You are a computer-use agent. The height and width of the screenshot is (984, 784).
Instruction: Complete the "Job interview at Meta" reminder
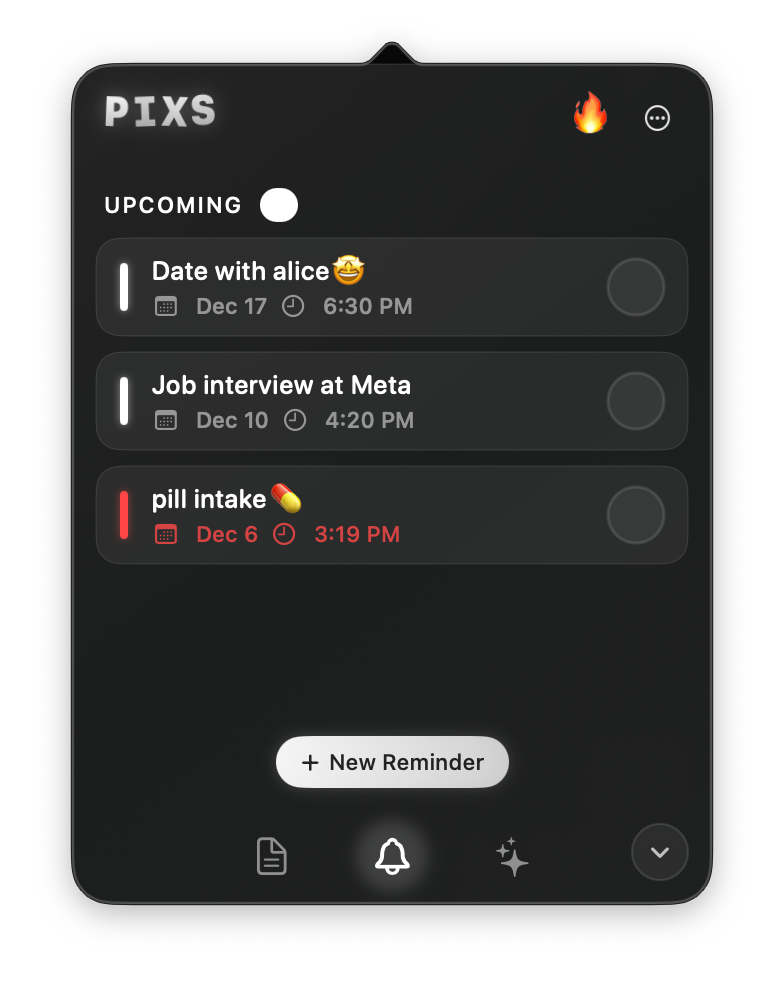pyautogui.click(x=636, y=401)
